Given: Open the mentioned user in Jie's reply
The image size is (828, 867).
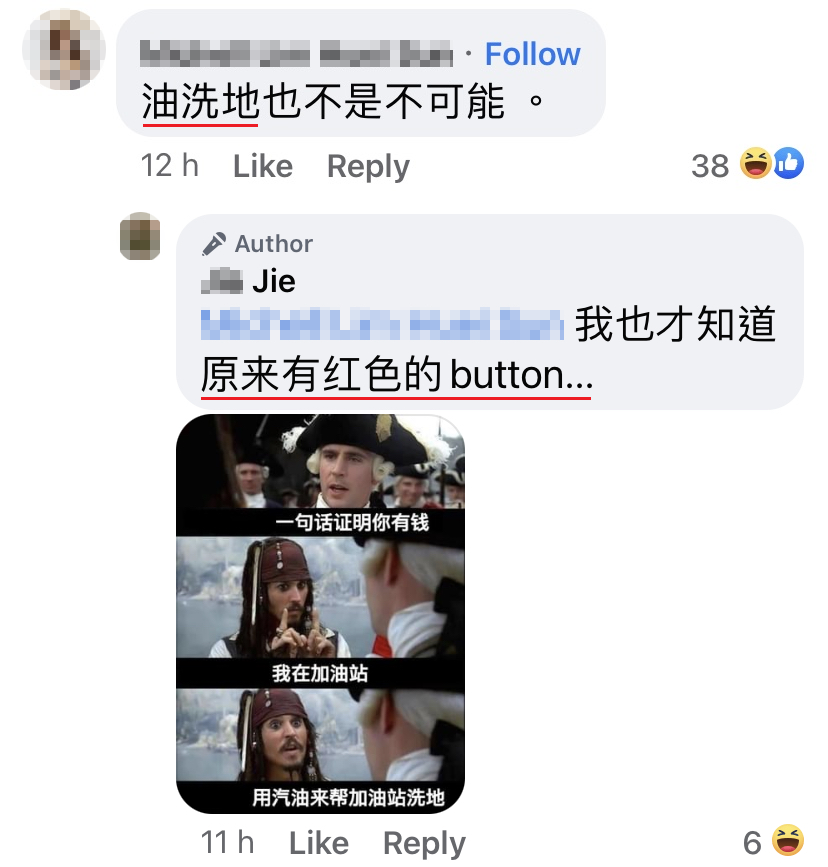Looking at the screenshot, I should pyautogui.click(x=382, y=326).
